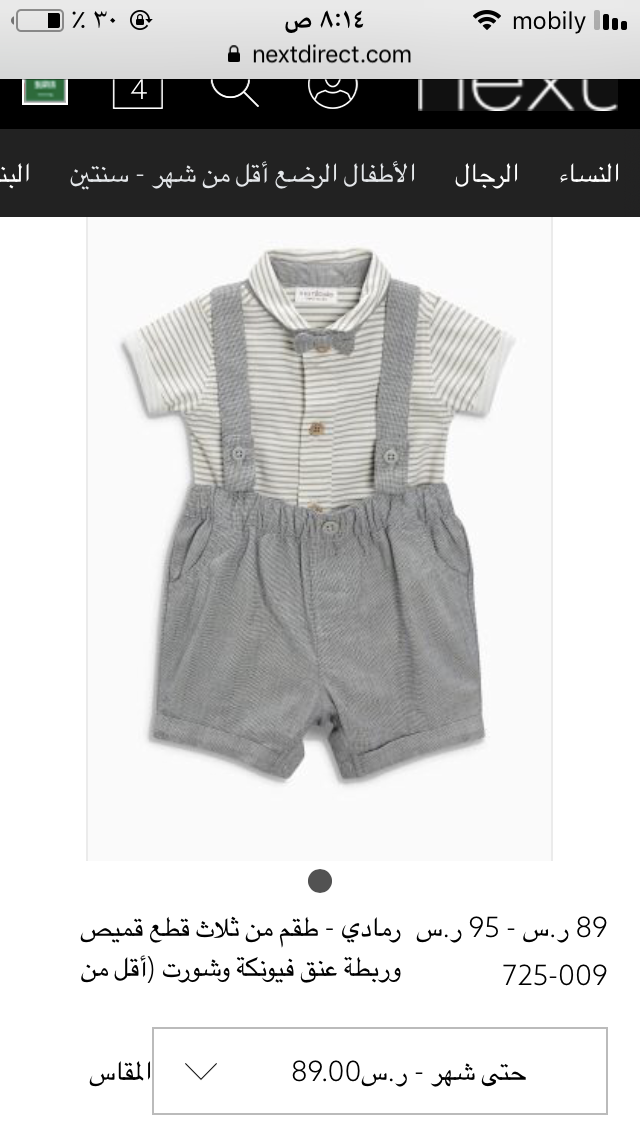Select the الرجال category tab

[x=487, y=174]
